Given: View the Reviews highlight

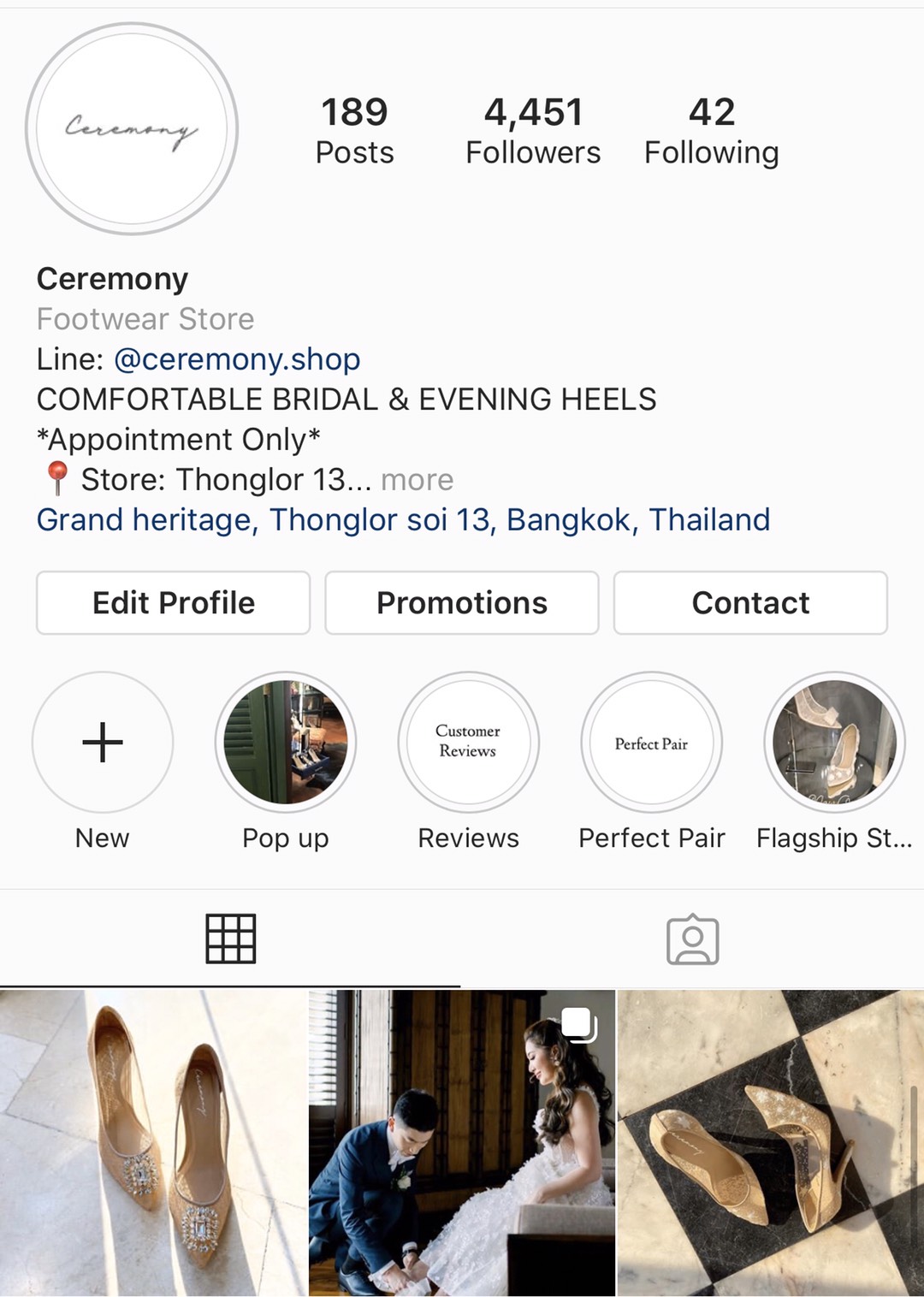Looking at the screenshot, I should 469,742.
